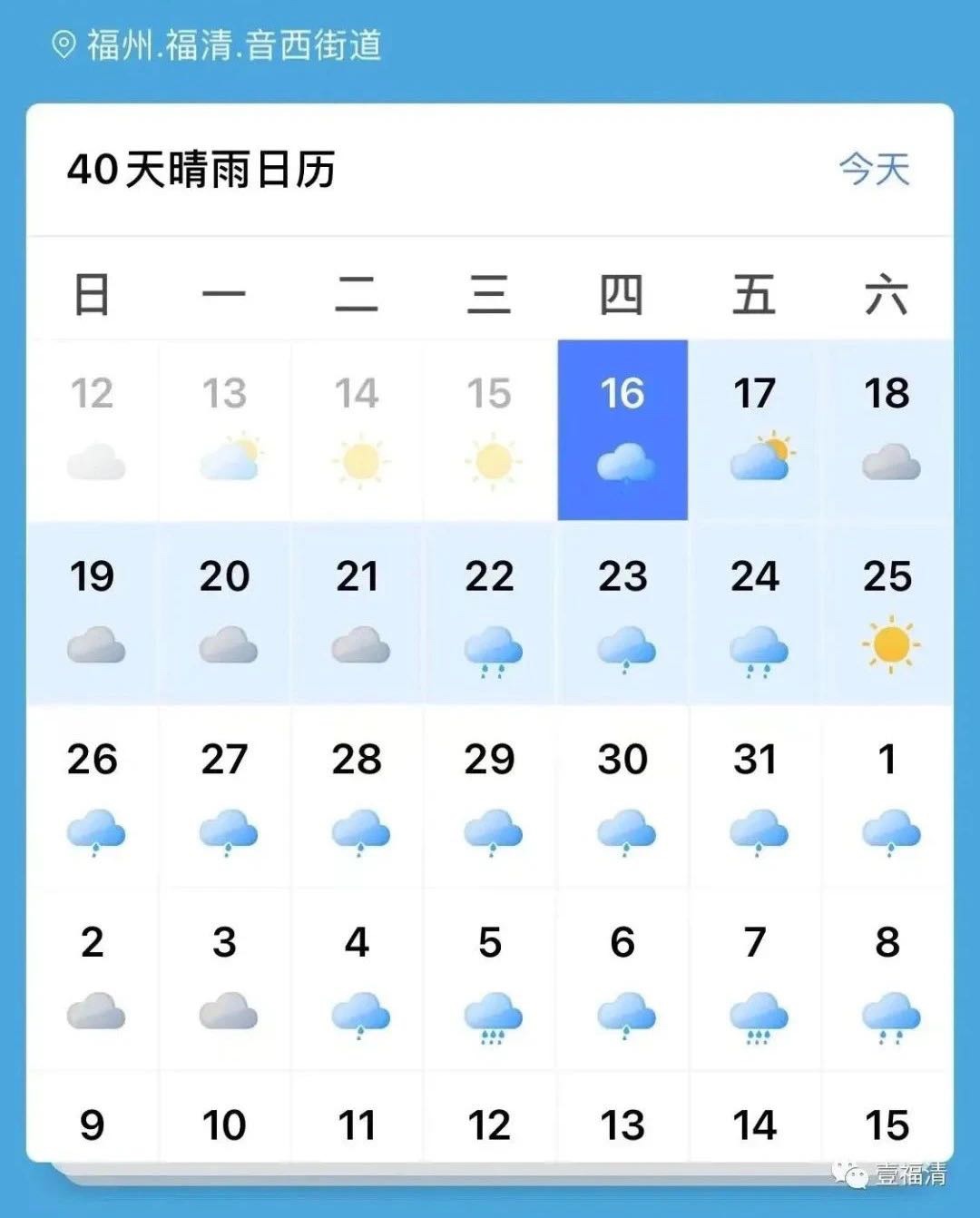
Task: Select date 24 in the calendar
Action: coord(755,614)
